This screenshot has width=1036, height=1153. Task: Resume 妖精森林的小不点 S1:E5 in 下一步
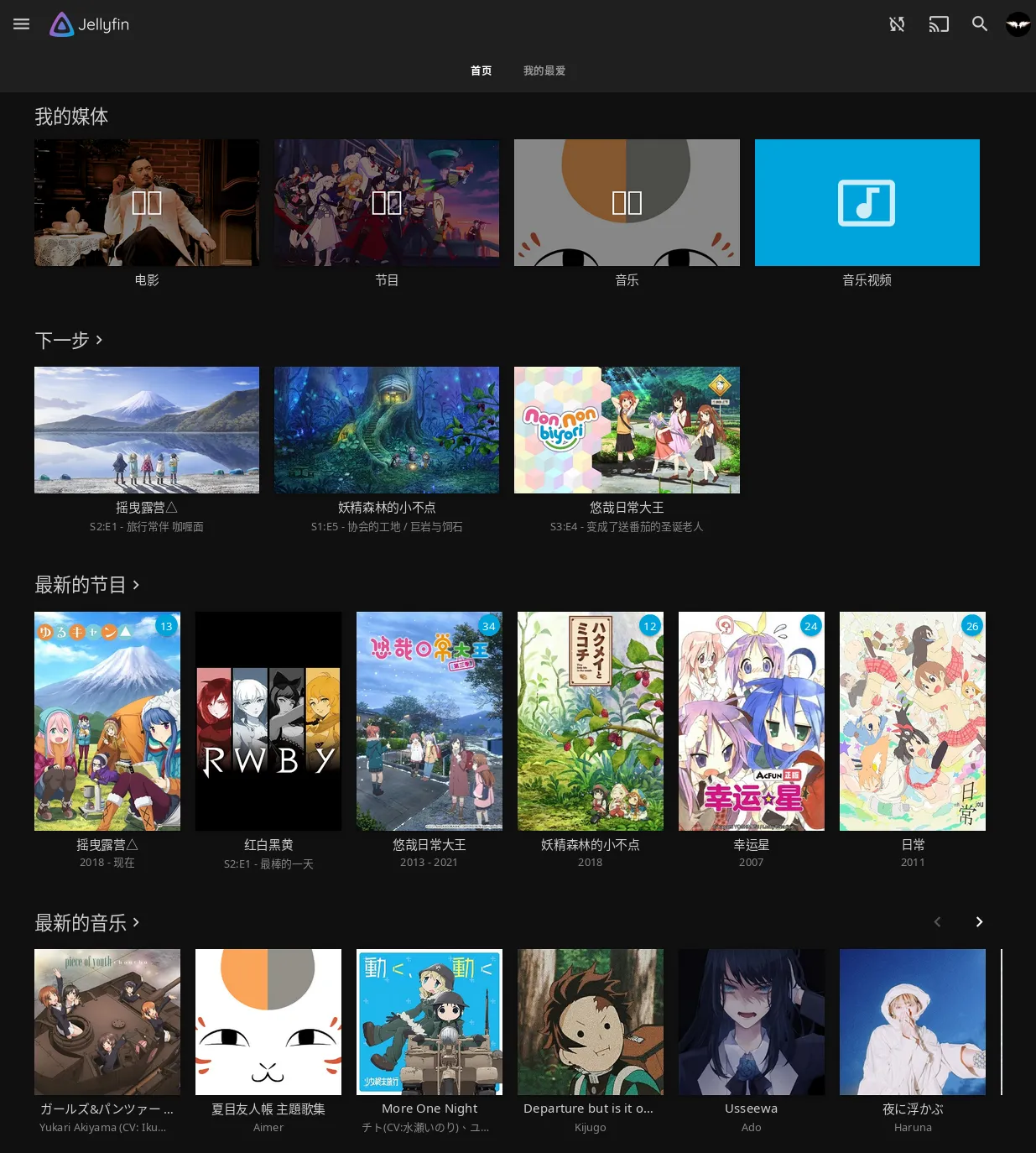pyautogui.click(x=386, y=430)
